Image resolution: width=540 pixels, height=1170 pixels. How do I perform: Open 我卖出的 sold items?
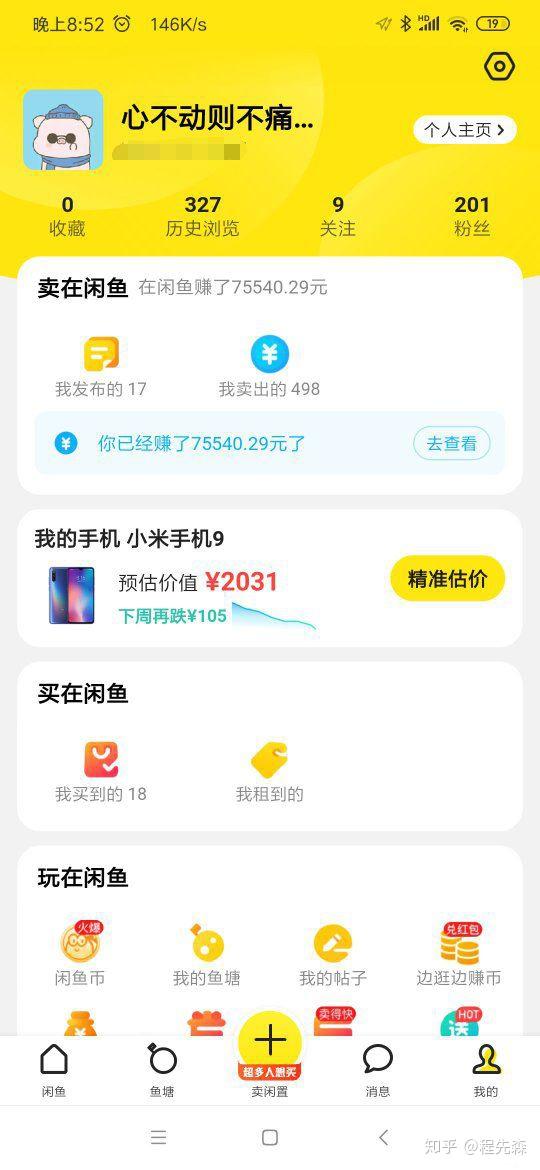(x=269, y=367)
